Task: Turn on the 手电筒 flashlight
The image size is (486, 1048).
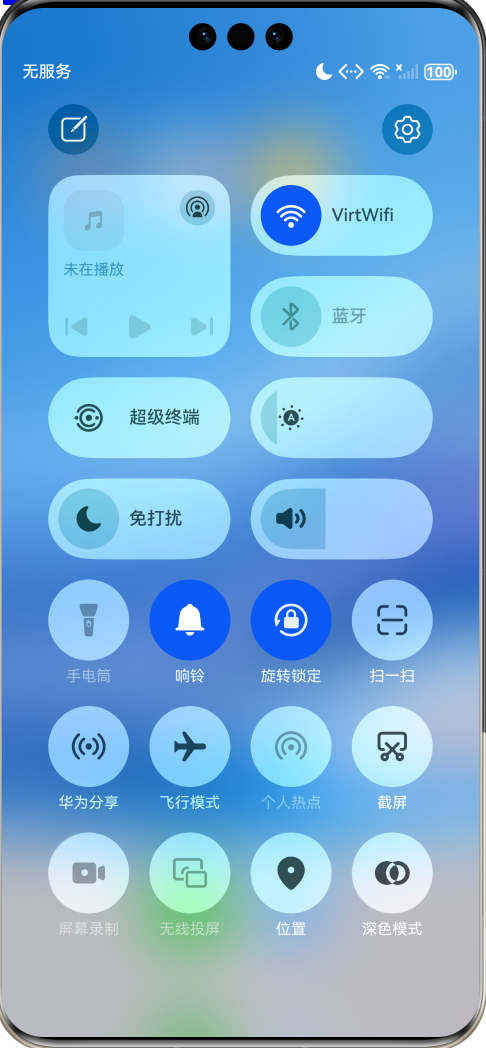Action: [89, 620]
